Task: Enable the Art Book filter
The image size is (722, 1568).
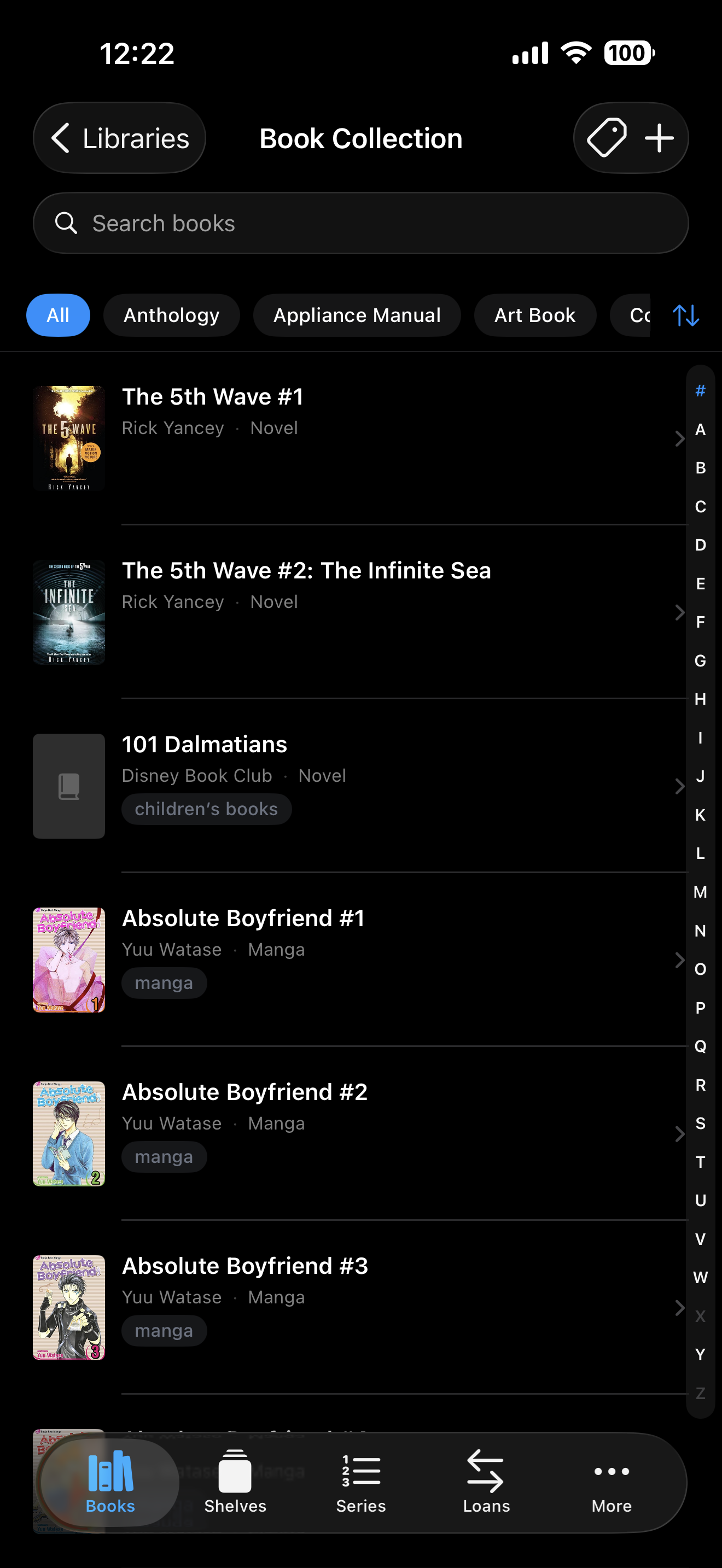Action: pyautogui.click(x=534, y=315)
